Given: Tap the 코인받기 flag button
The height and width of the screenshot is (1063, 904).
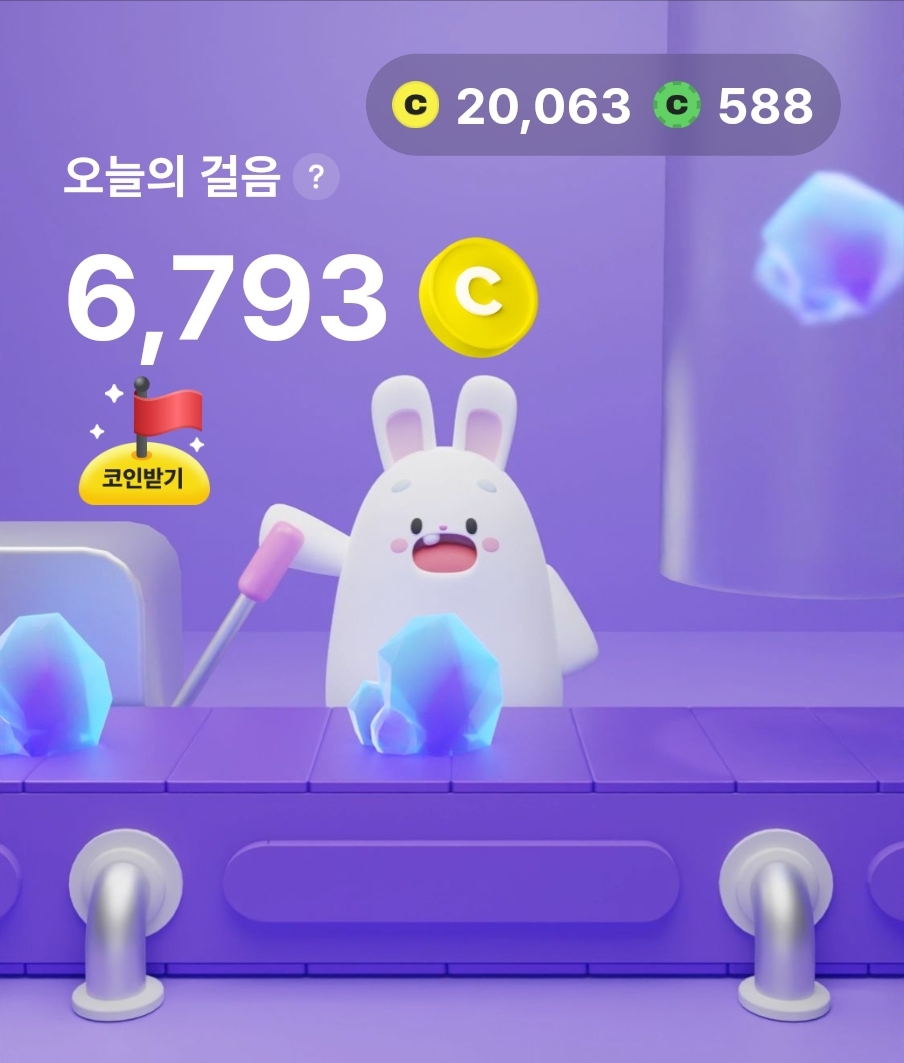Looking at the screenshot, I should point(144,442).
